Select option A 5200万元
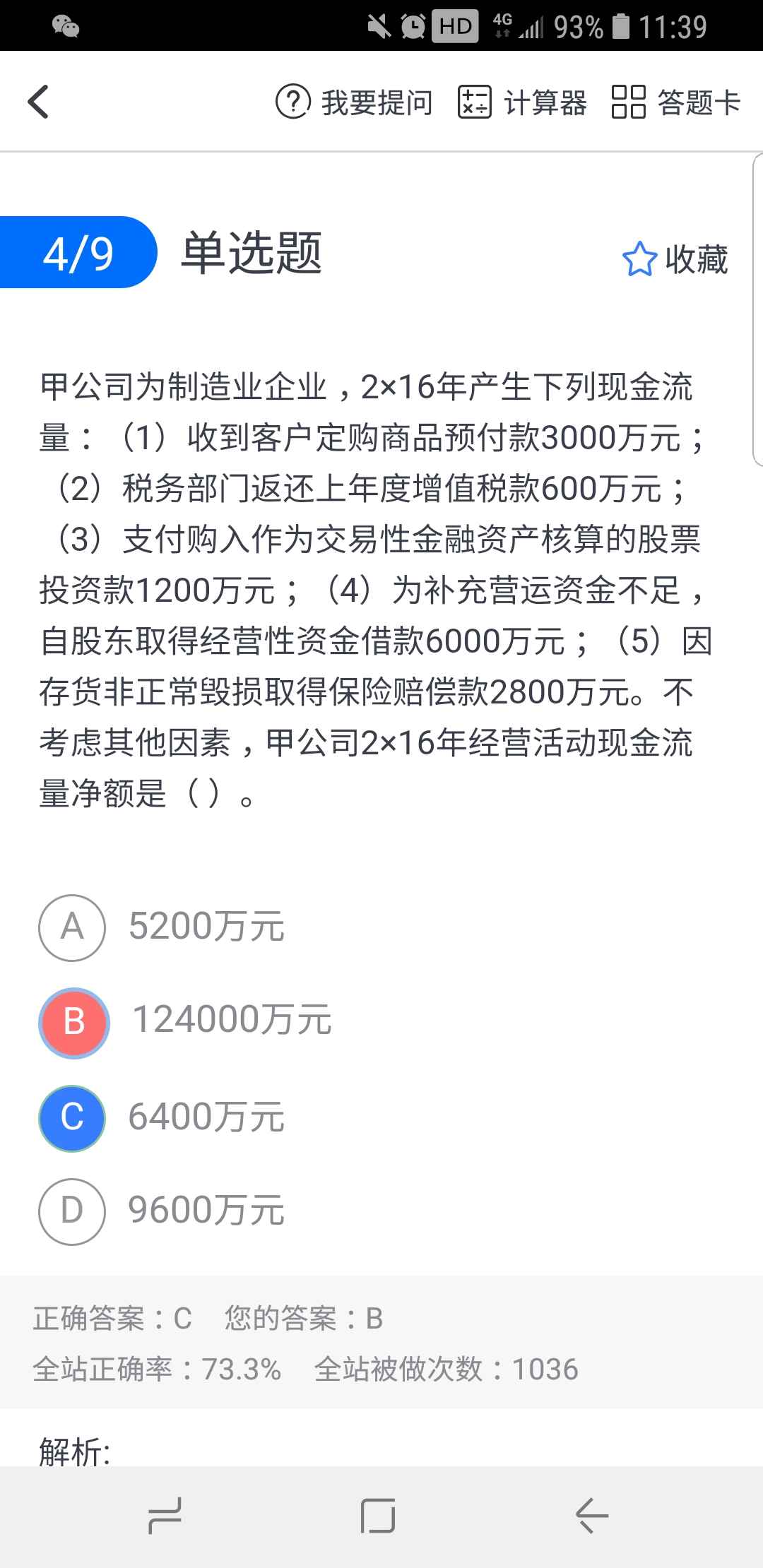The image size is (763, 1568). (162, 927)
